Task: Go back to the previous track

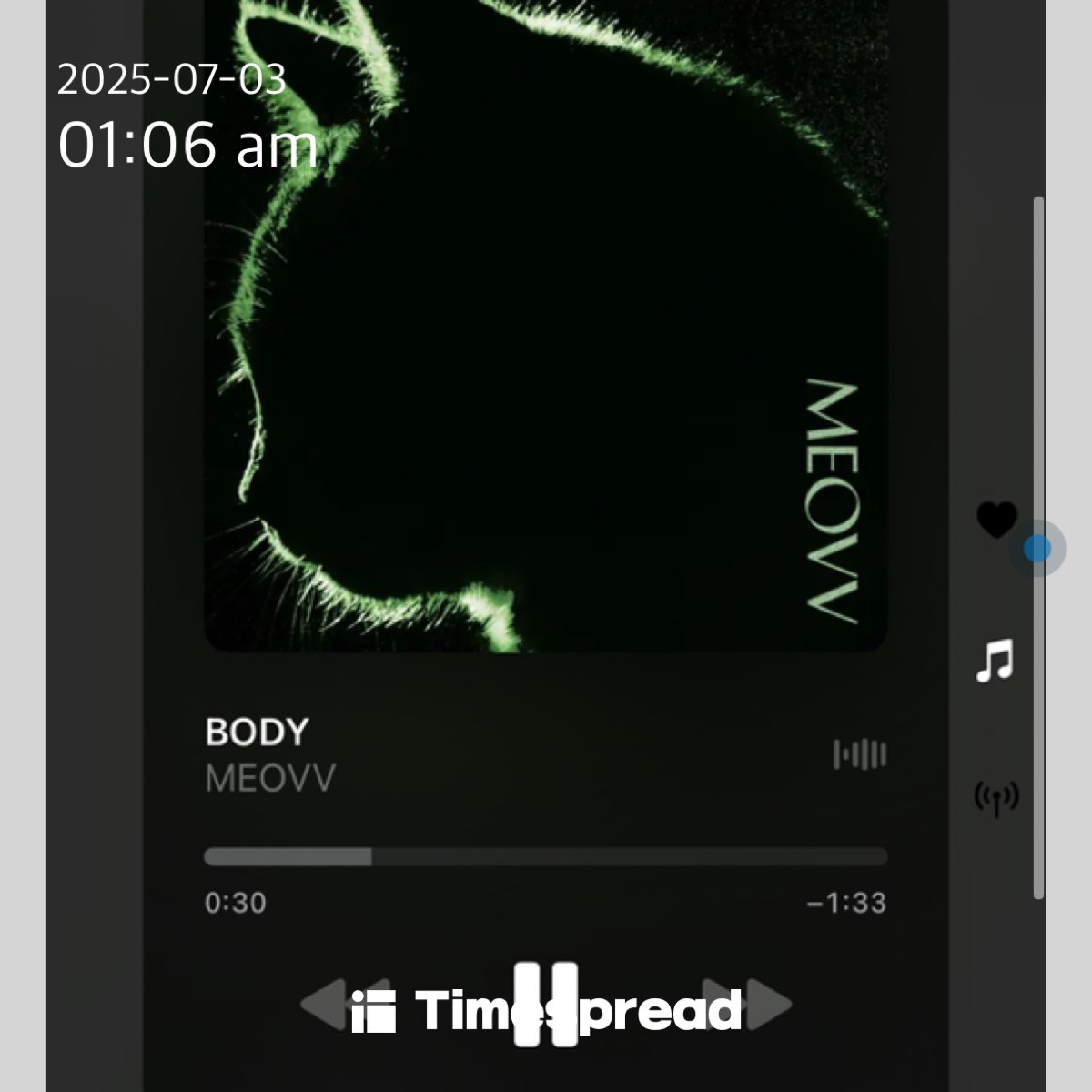Action: pyautogui.click(x=324, y=1005)
